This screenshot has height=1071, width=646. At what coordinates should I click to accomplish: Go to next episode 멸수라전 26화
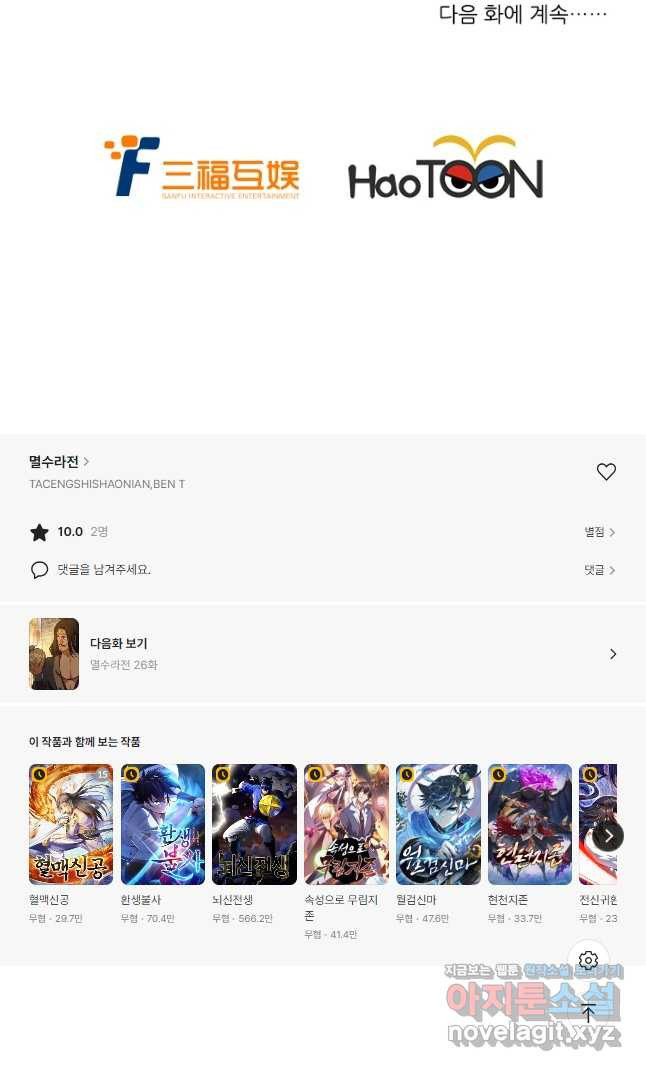click(322, 654)
